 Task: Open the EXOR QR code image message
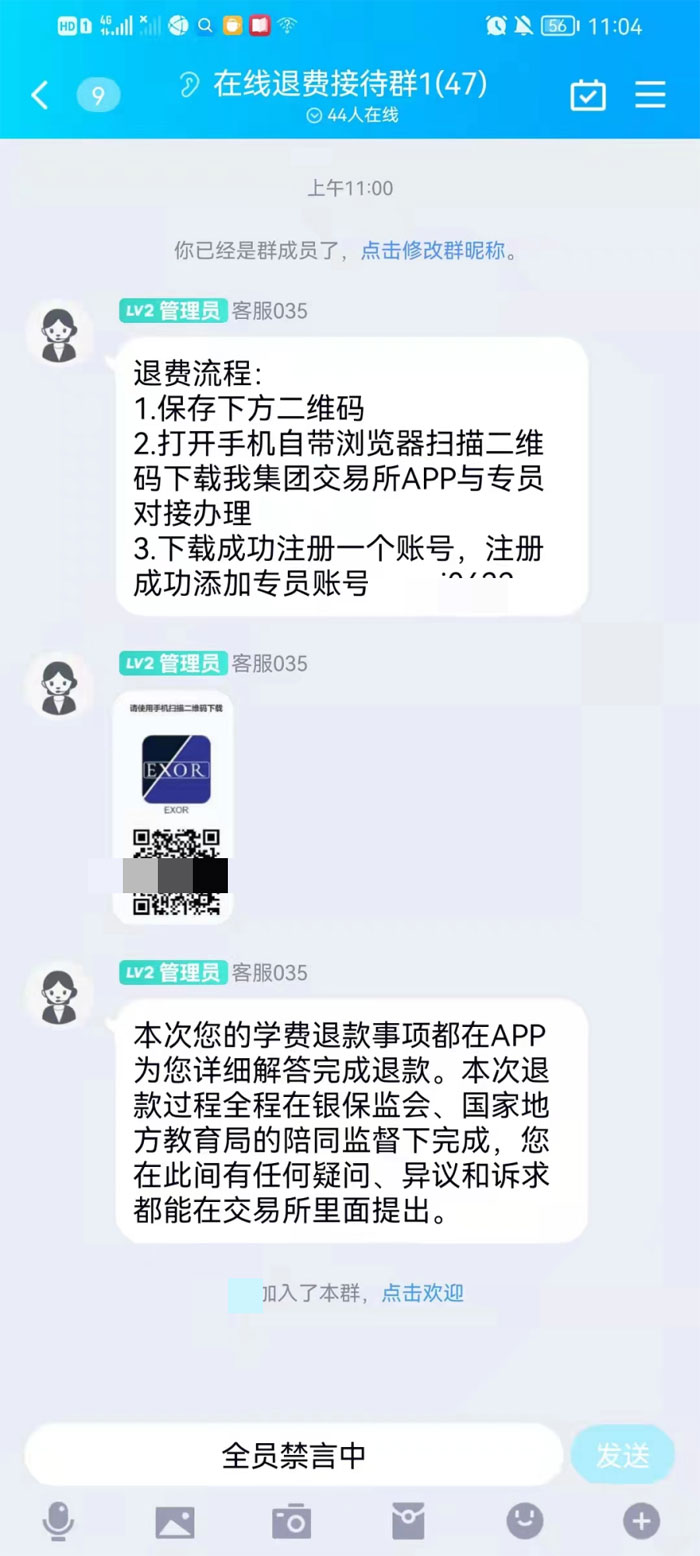point(174,806)
